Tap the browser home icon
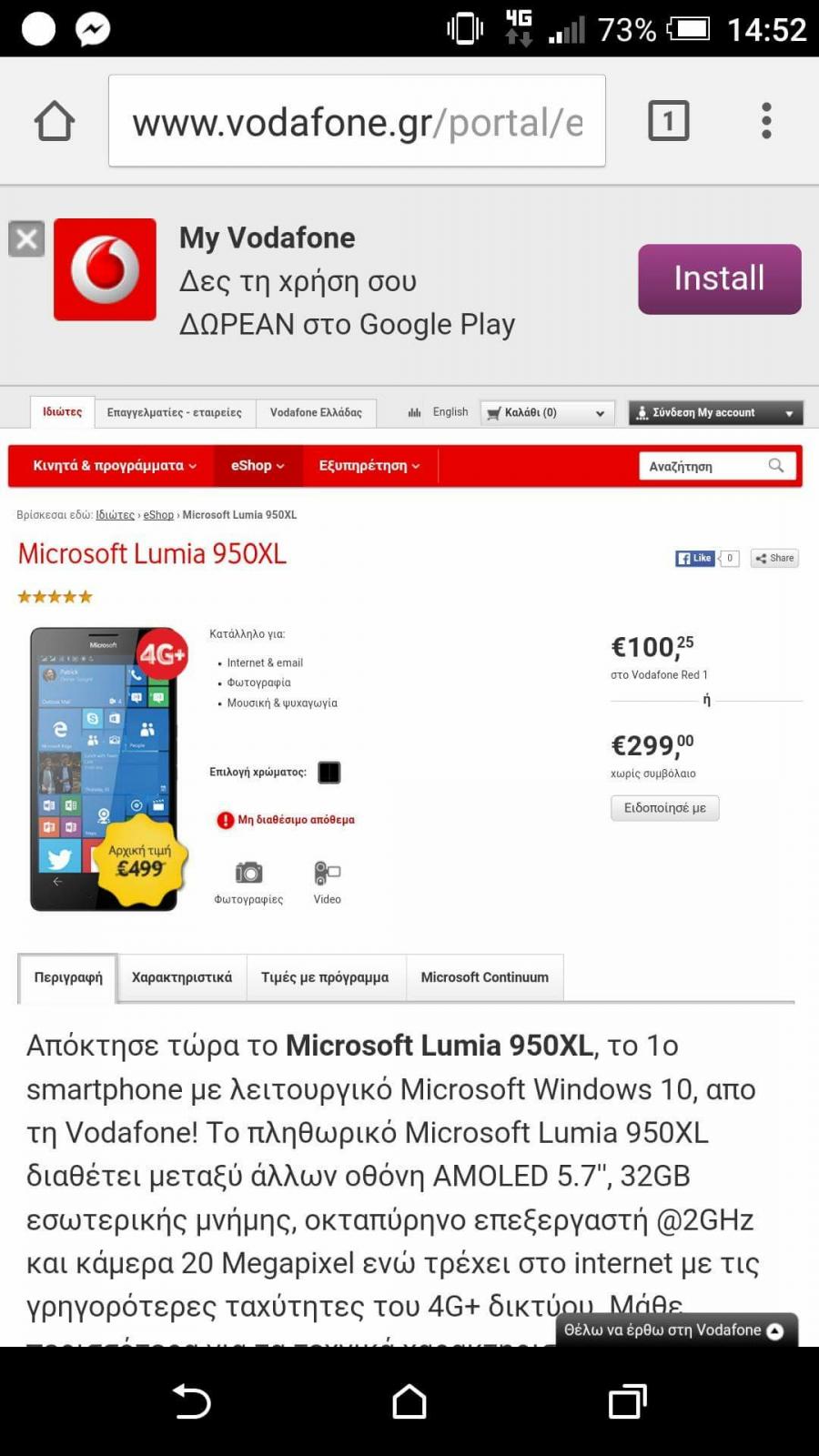 tap(55, 121)
